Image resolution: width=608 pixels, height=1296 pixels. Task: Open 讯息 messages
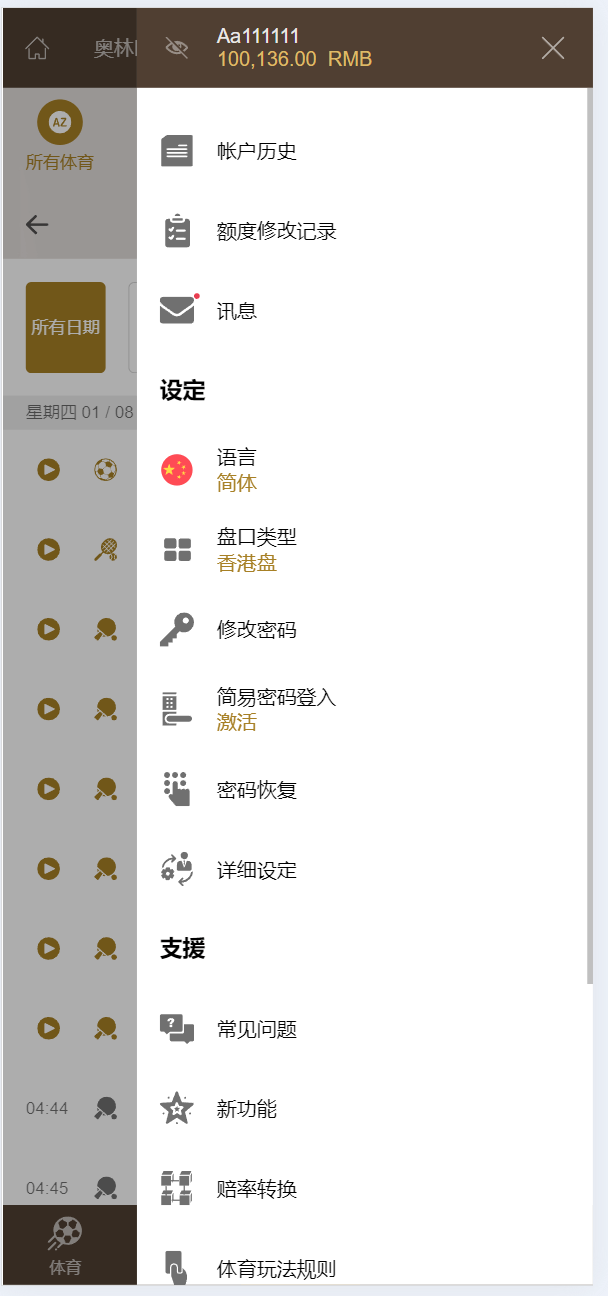[x=237, y=311]
